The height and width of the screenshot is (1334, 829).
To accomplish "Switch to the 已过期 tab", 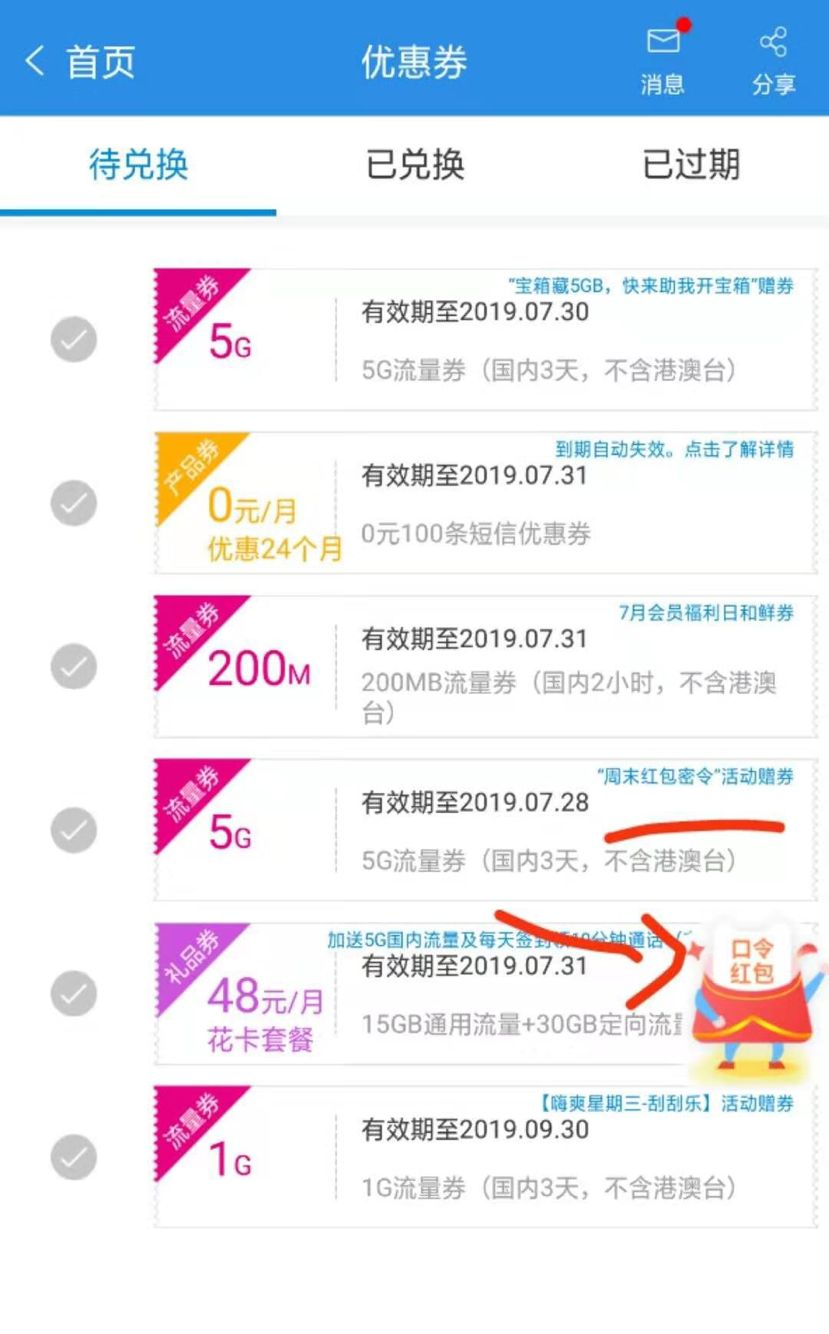I will click(x=691, y=165).
